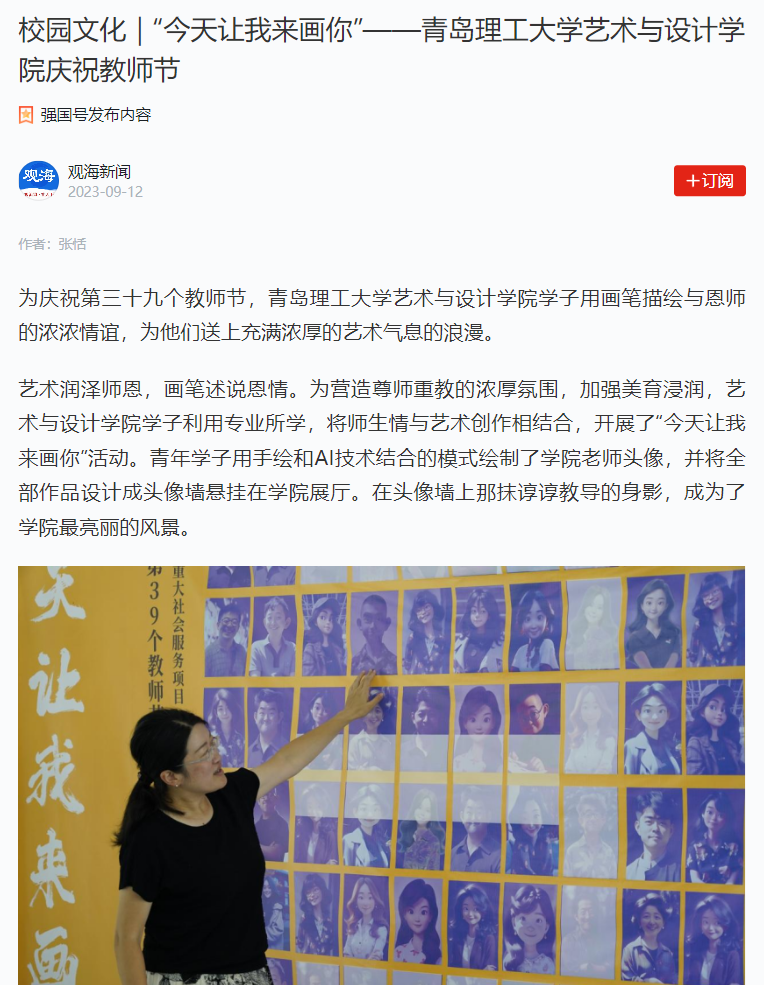This screenshot has height=985, width=764.
Task: View the teacher portrait wall photo
Action: click(381, 775)
